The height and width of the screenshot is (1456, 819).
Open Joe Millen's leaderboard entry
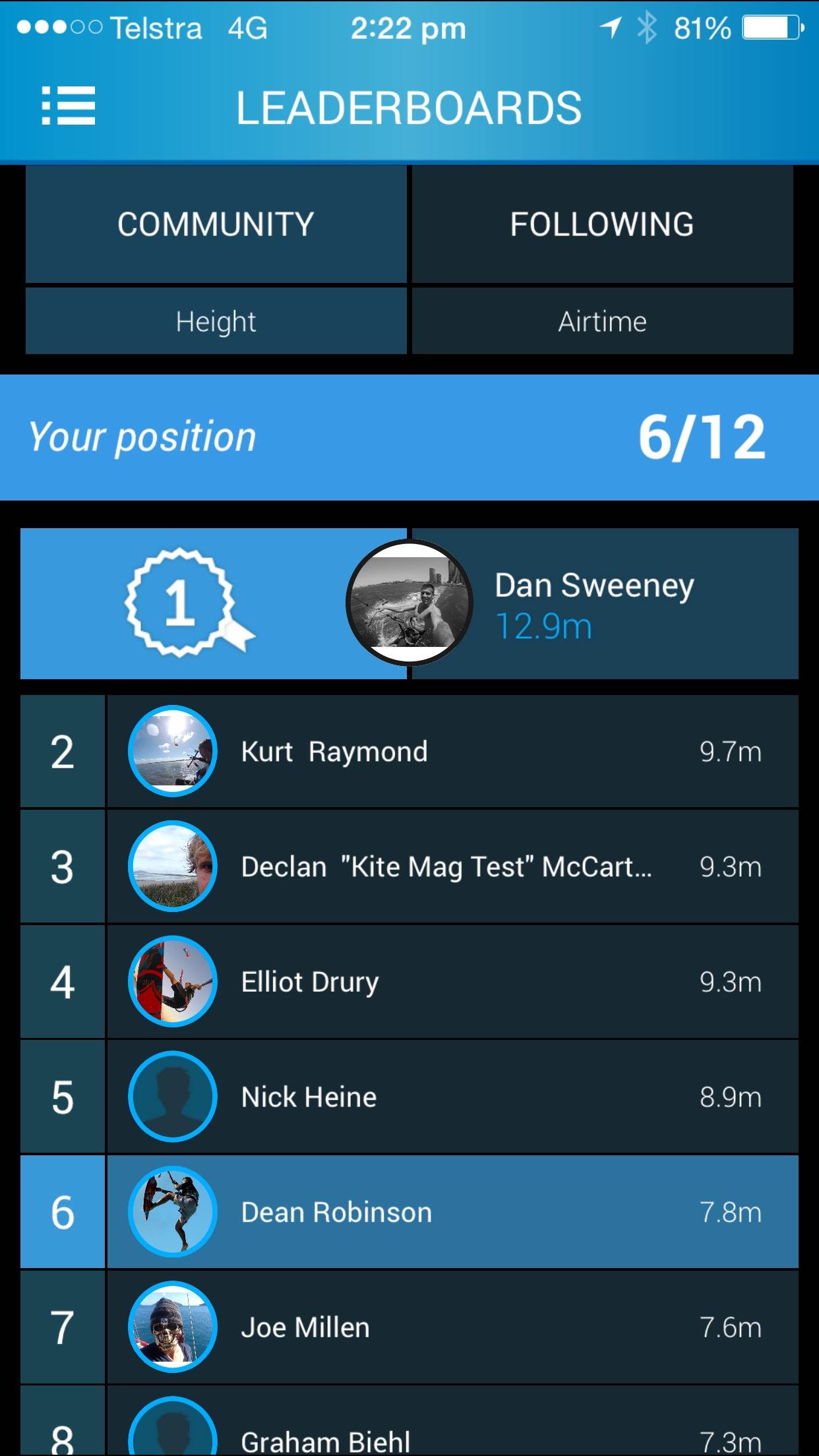[452, 1327]
